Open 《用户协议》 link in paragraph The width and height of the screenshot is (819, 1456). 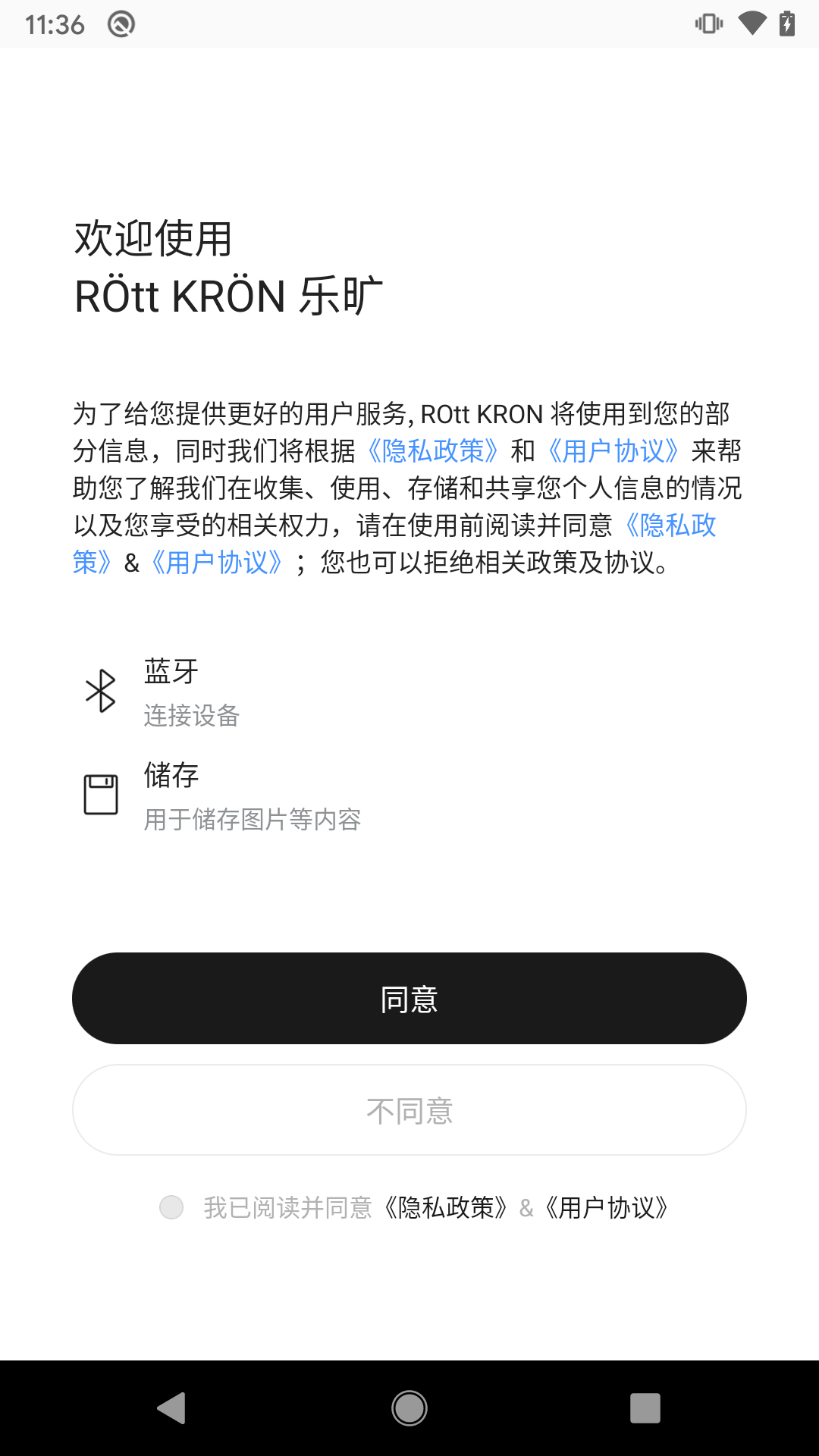click(613, 449)
